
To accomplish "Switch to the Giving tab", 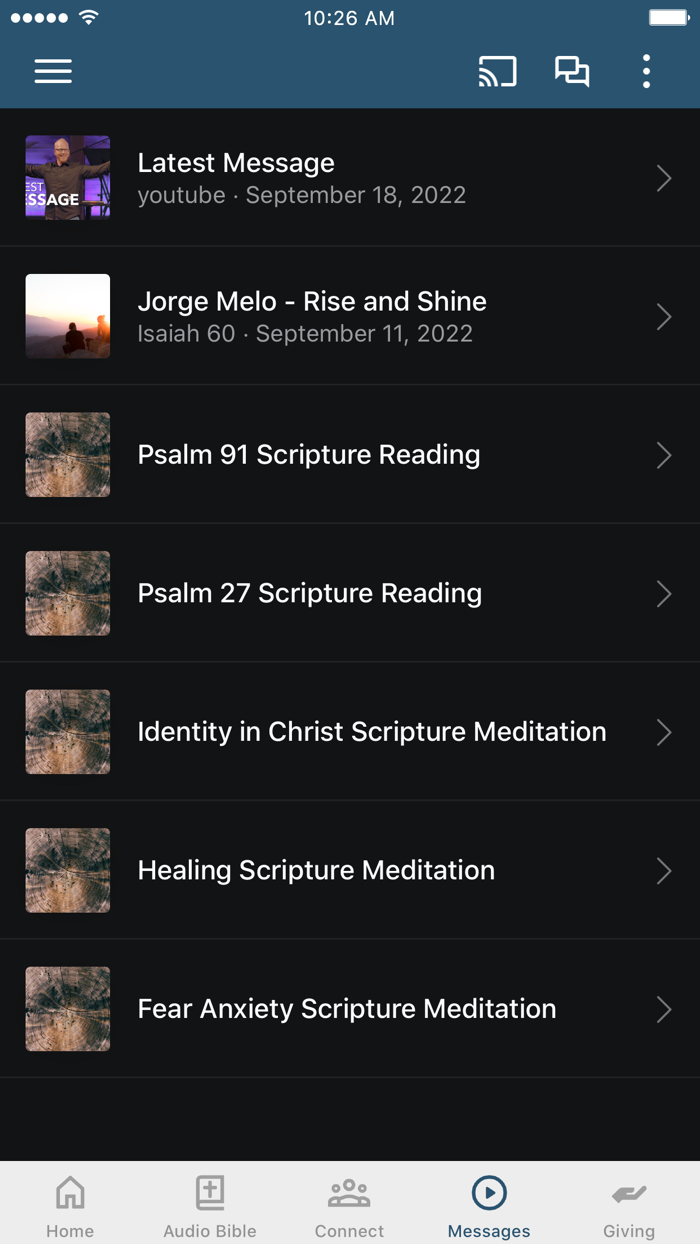I will tap(629, 1205).
